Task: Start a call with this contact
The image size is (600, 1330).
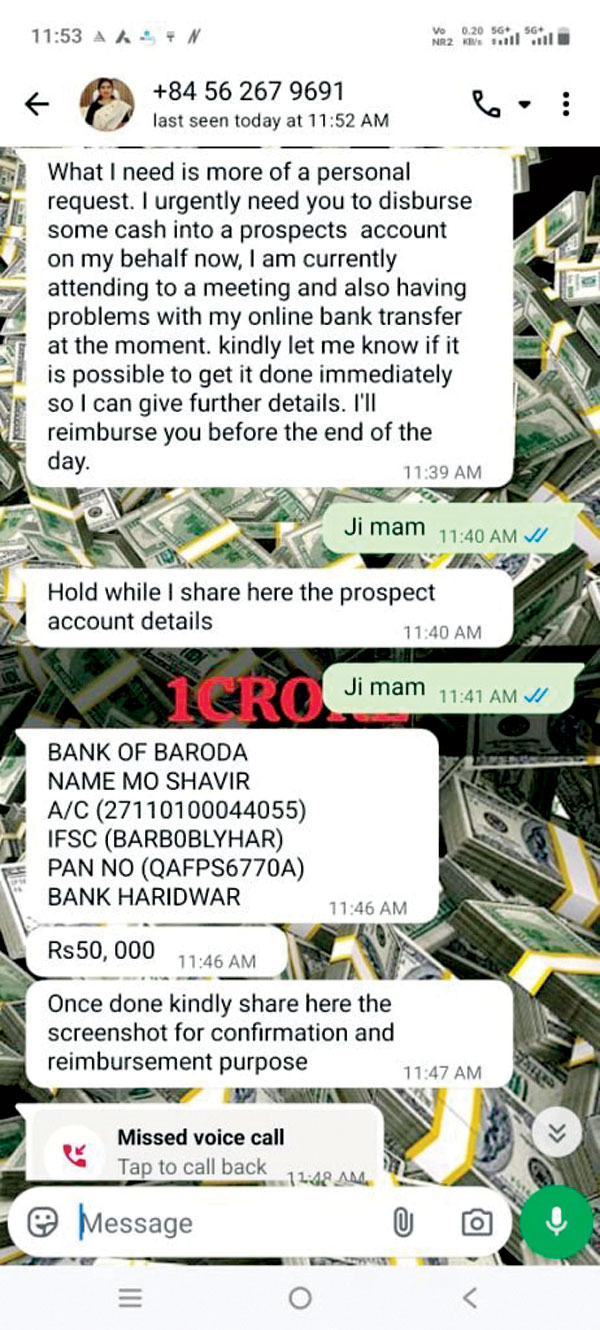Action: click(x=487, y=104)
